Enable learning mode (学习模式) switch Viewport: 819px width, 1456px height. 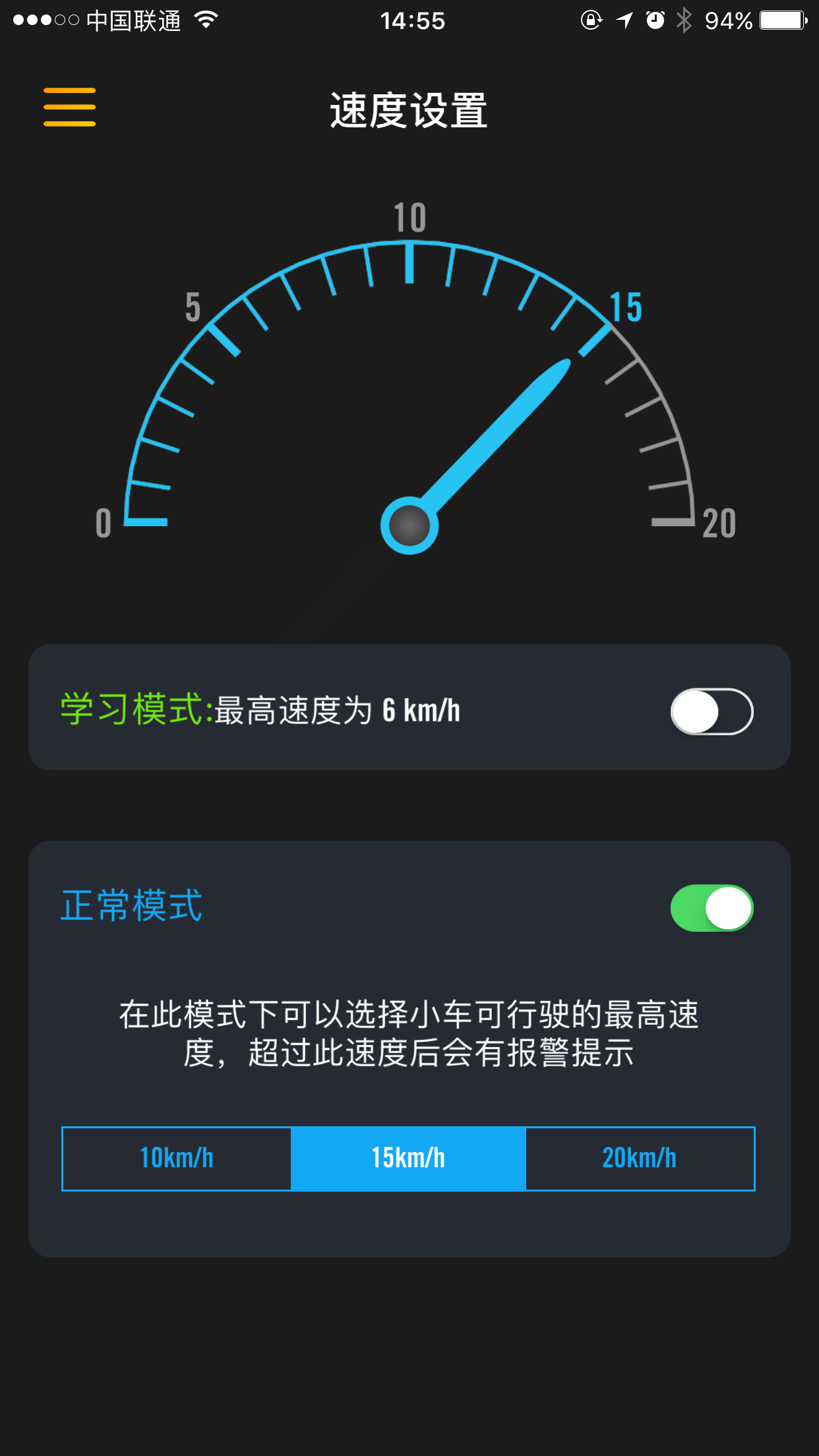[712, 712]
